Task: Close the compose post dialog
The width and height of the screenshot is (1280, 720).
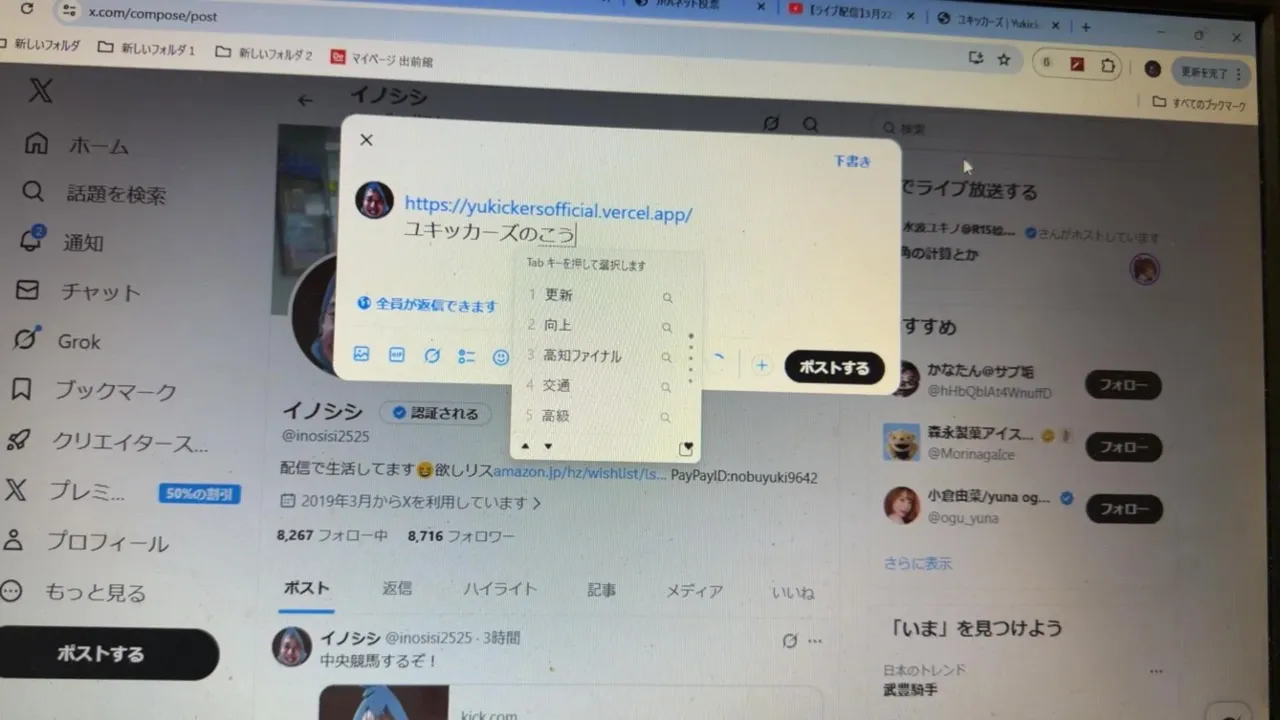Action: tap(366, 140)
